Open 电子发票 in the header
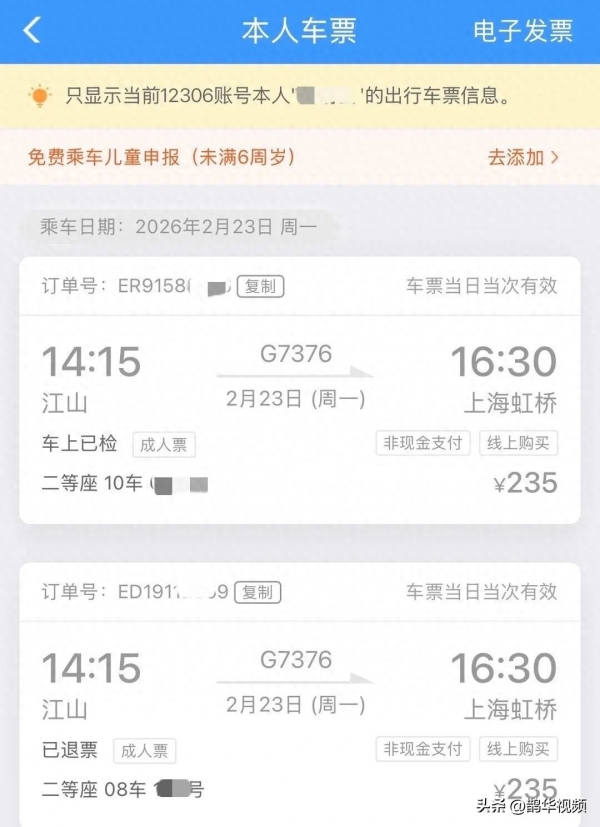 tap(522, 31)
